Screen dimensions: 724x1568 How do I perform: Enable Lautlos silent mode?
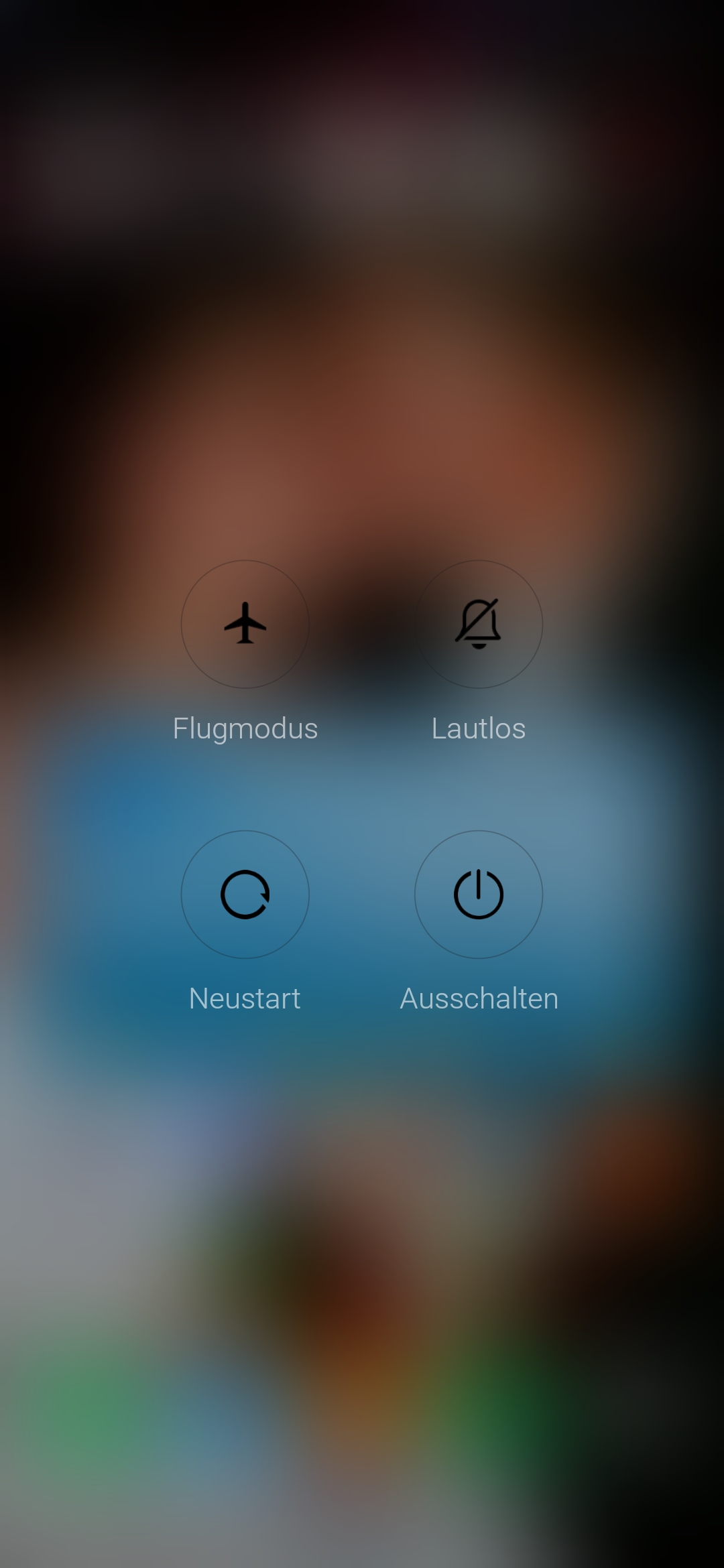pyautogui.click(x=479, y=624)
